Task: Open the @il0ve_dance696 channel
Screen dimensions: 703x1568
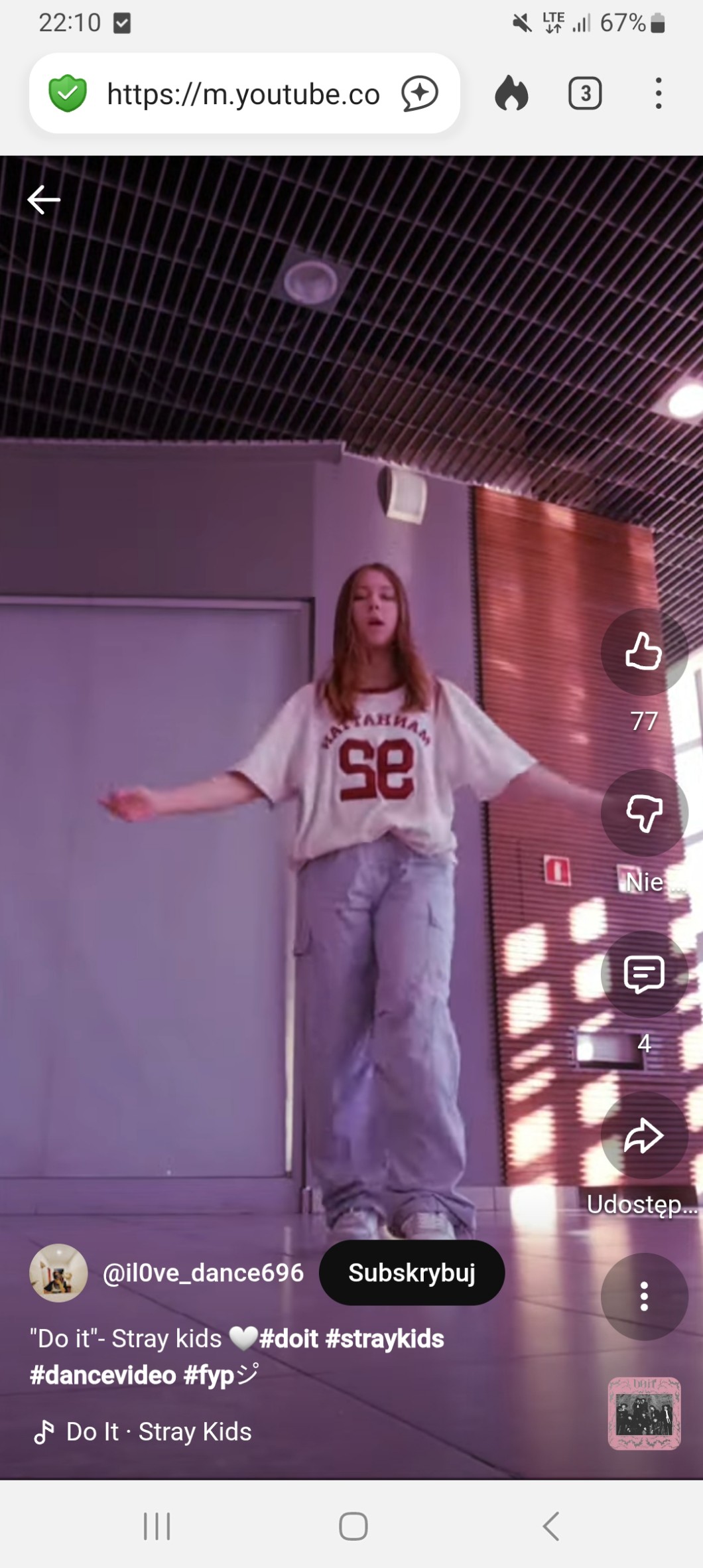Action: tap(202, 1273)
